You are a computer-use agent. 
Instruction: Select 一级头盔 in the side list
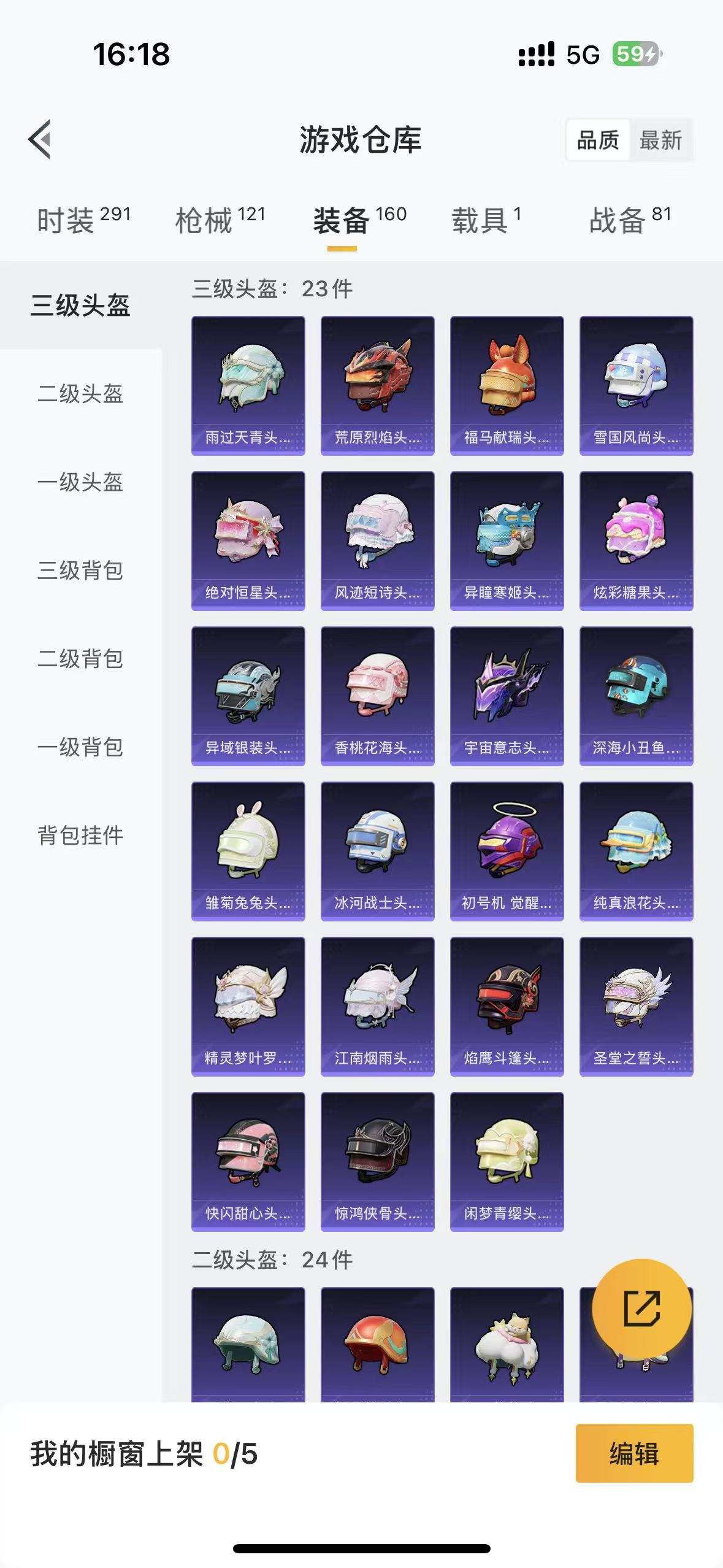pos(80,482)
